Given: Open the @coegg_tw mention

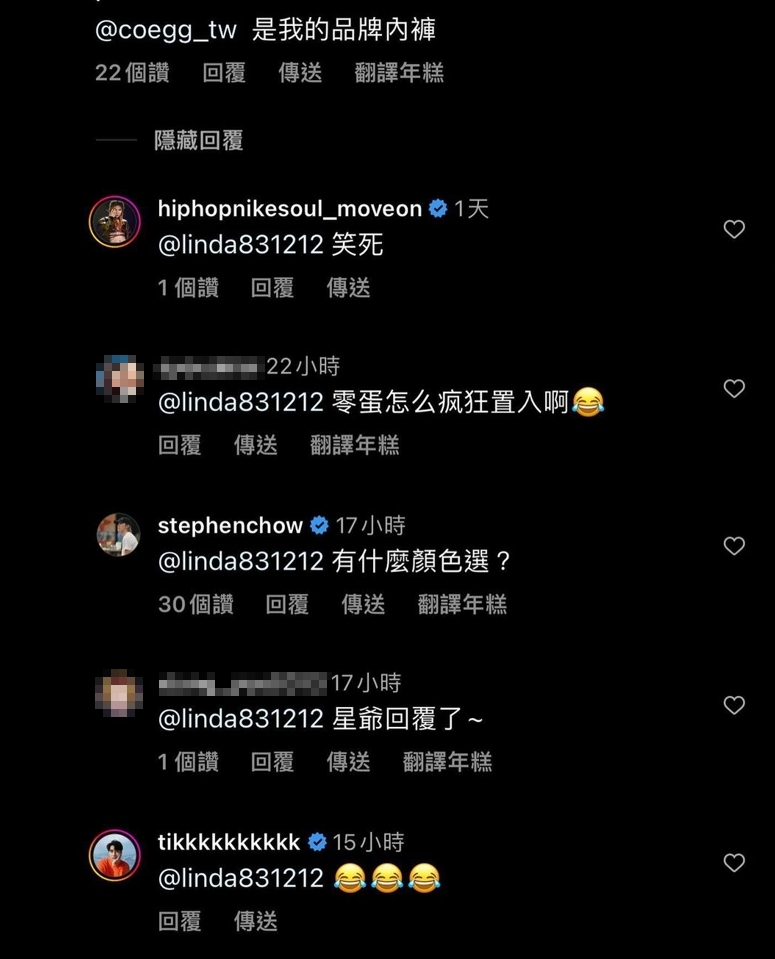Looking at the screenshot, I should pyautogui.click(x=165, y=30).
